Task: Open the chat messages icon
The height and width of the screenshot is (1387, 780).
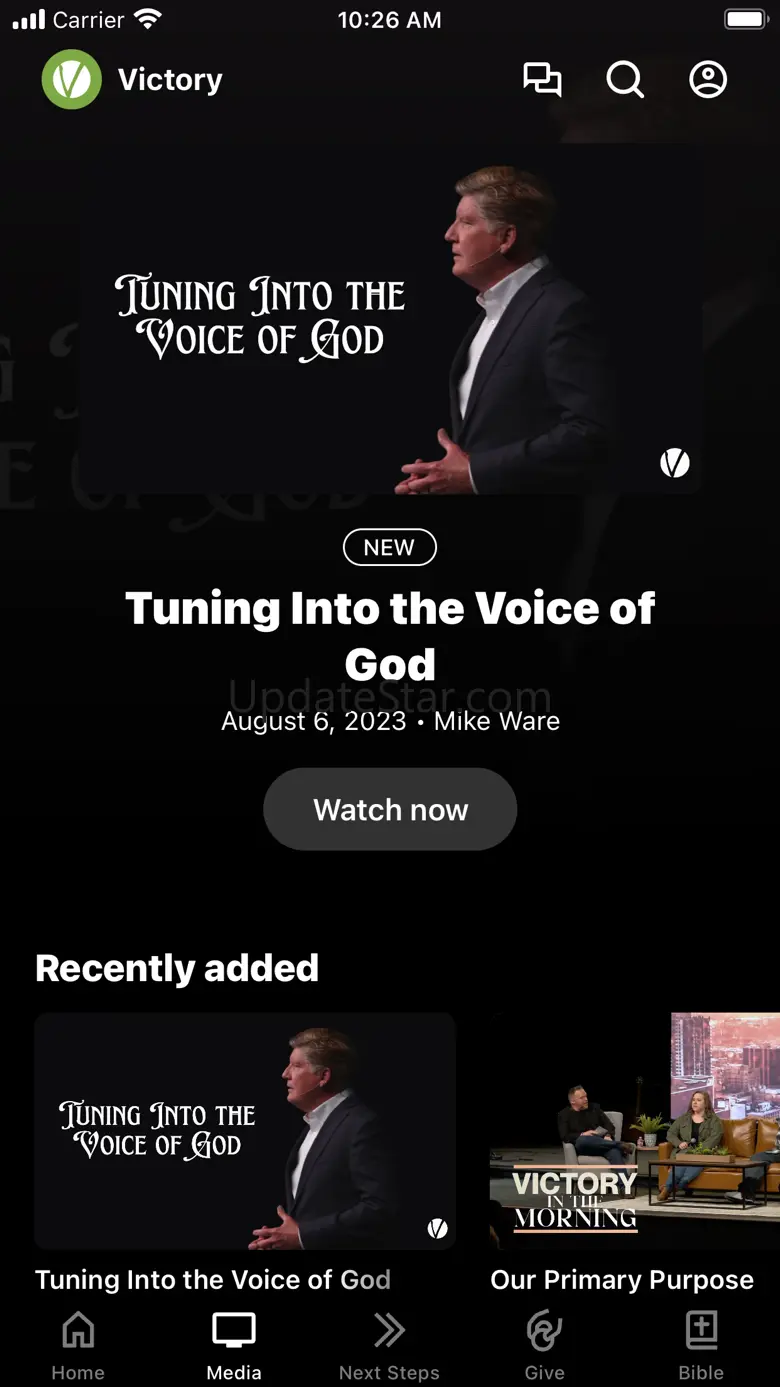Action: click(542, 80)
